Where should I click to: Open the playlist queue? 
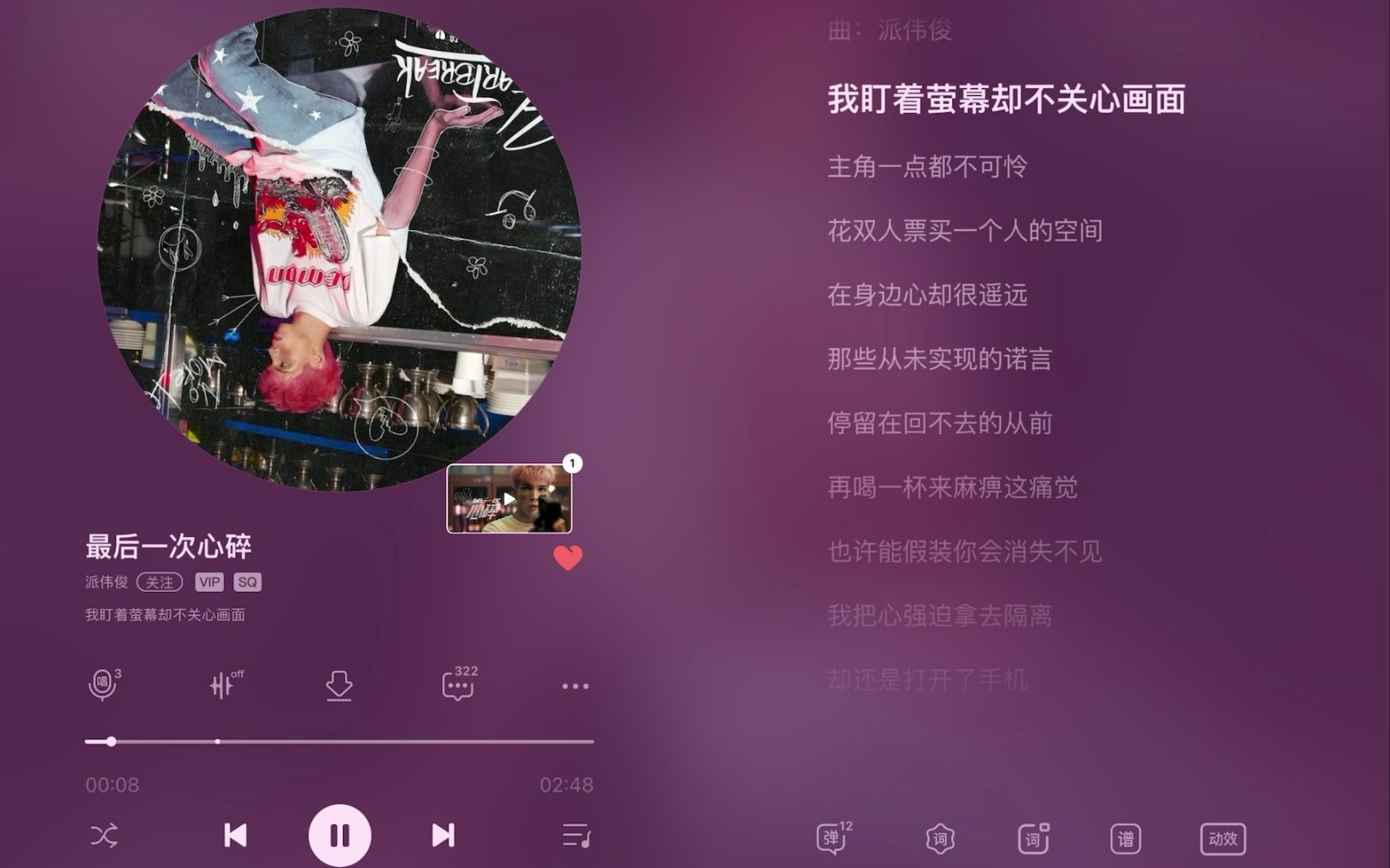tap(576, 835)
